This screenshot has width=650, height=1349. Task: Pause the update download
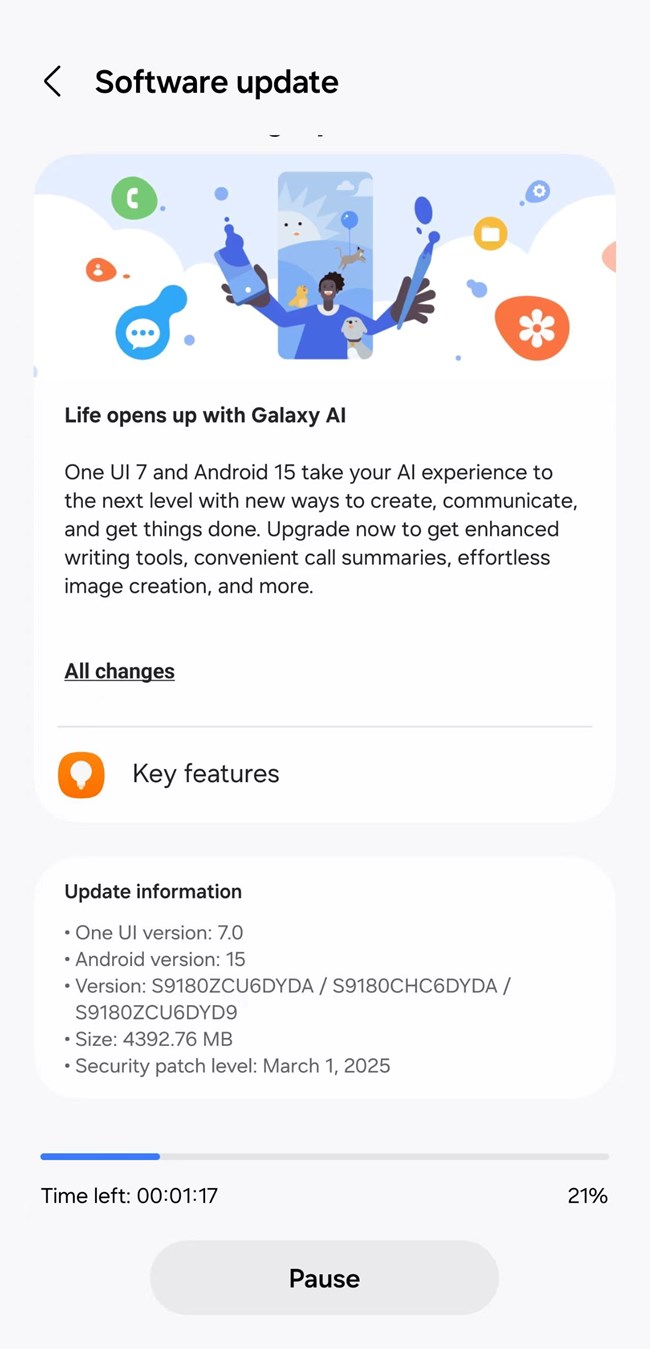(324, 1278)
